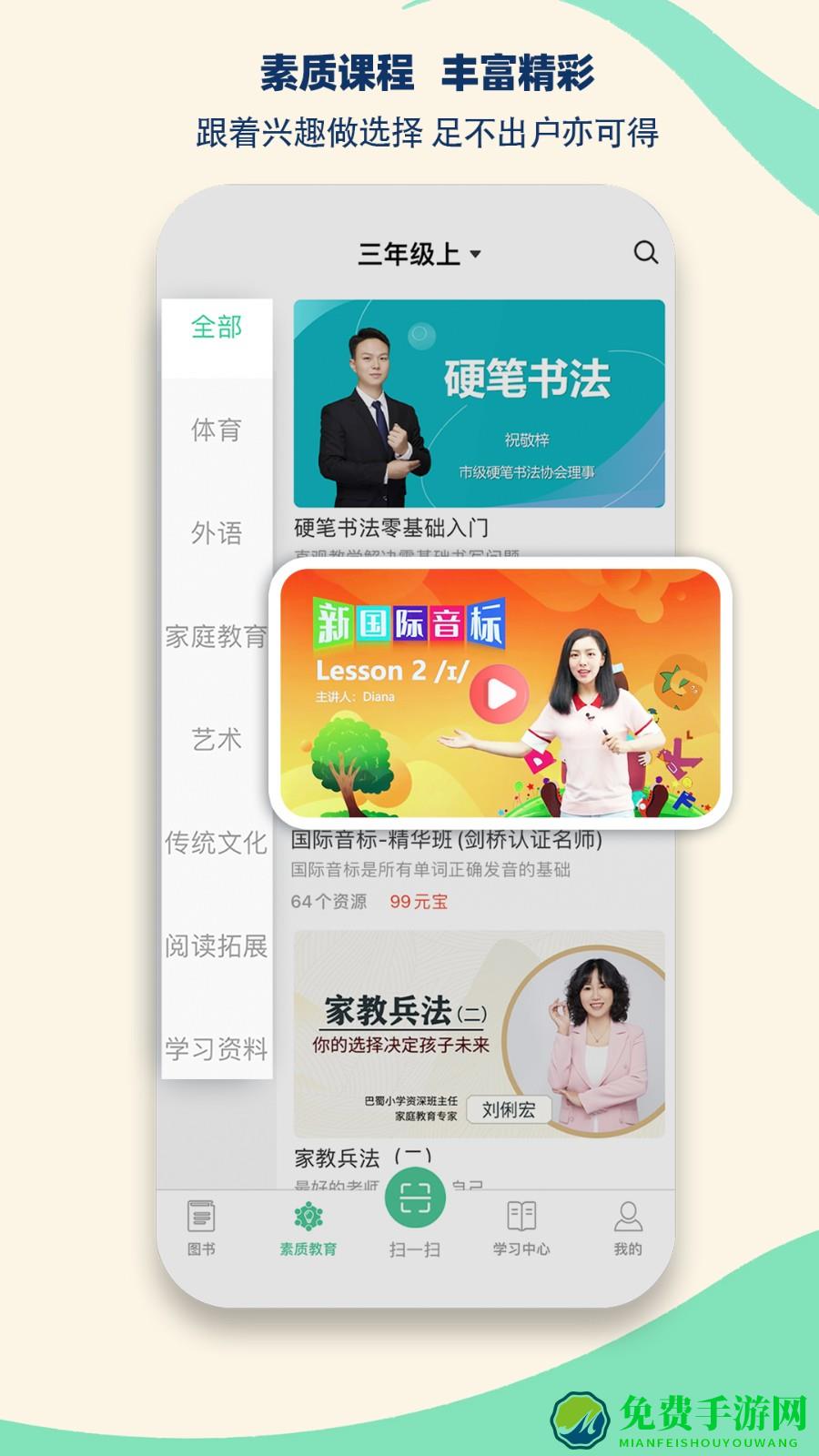The height and width of the screenshot is (1456, 819).
Task: Tap the search magnifier icon
Action: (x=645, y=253)
